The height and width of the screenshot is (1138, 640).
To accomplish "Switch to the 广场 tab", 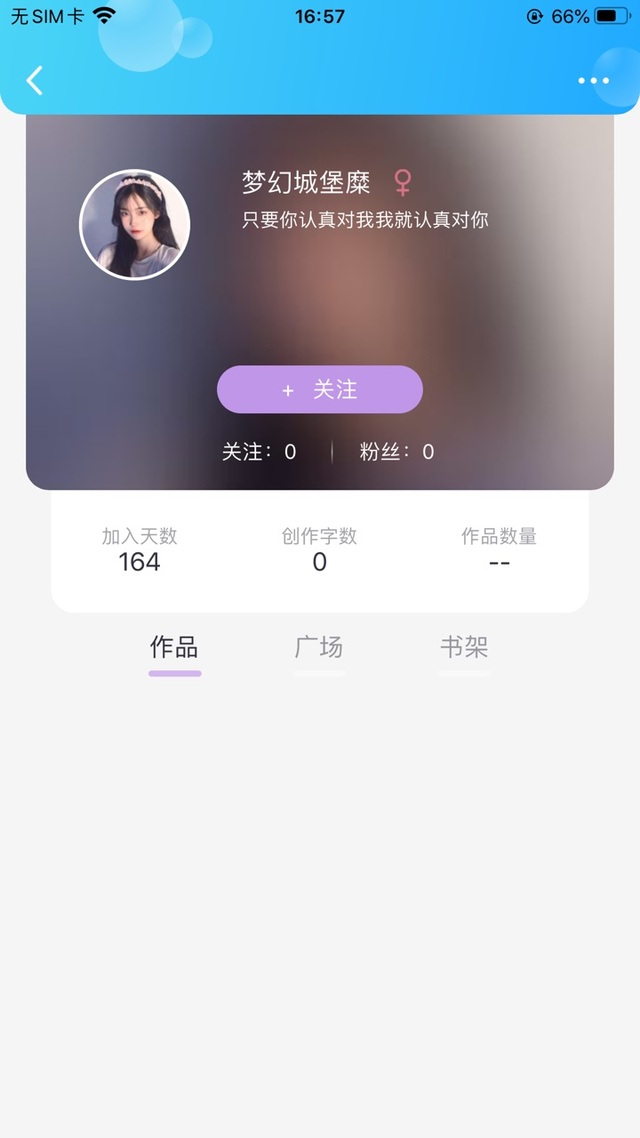I will point(319,648).
